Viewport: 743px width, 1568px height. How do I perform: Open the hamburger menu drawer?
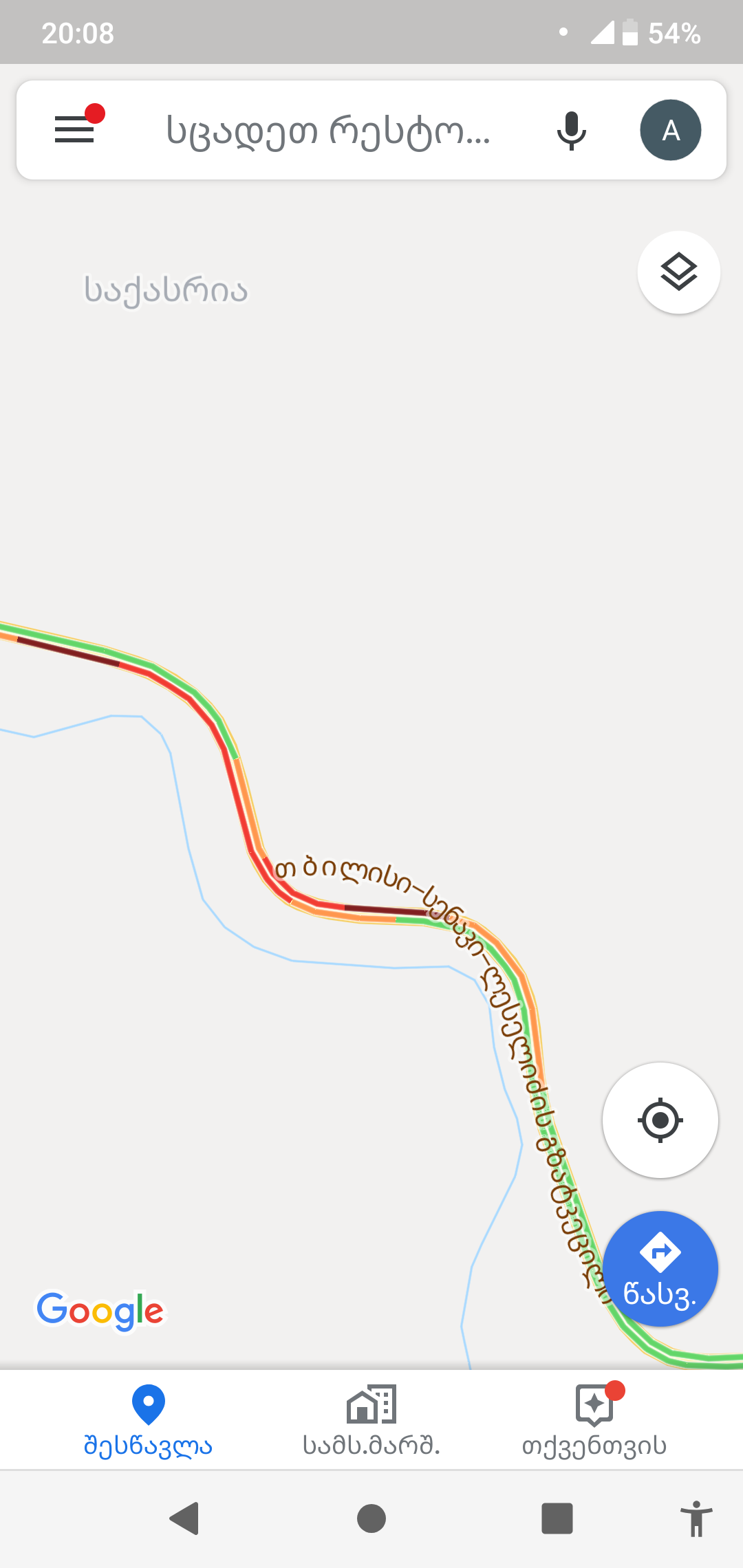tap(74, 129)
